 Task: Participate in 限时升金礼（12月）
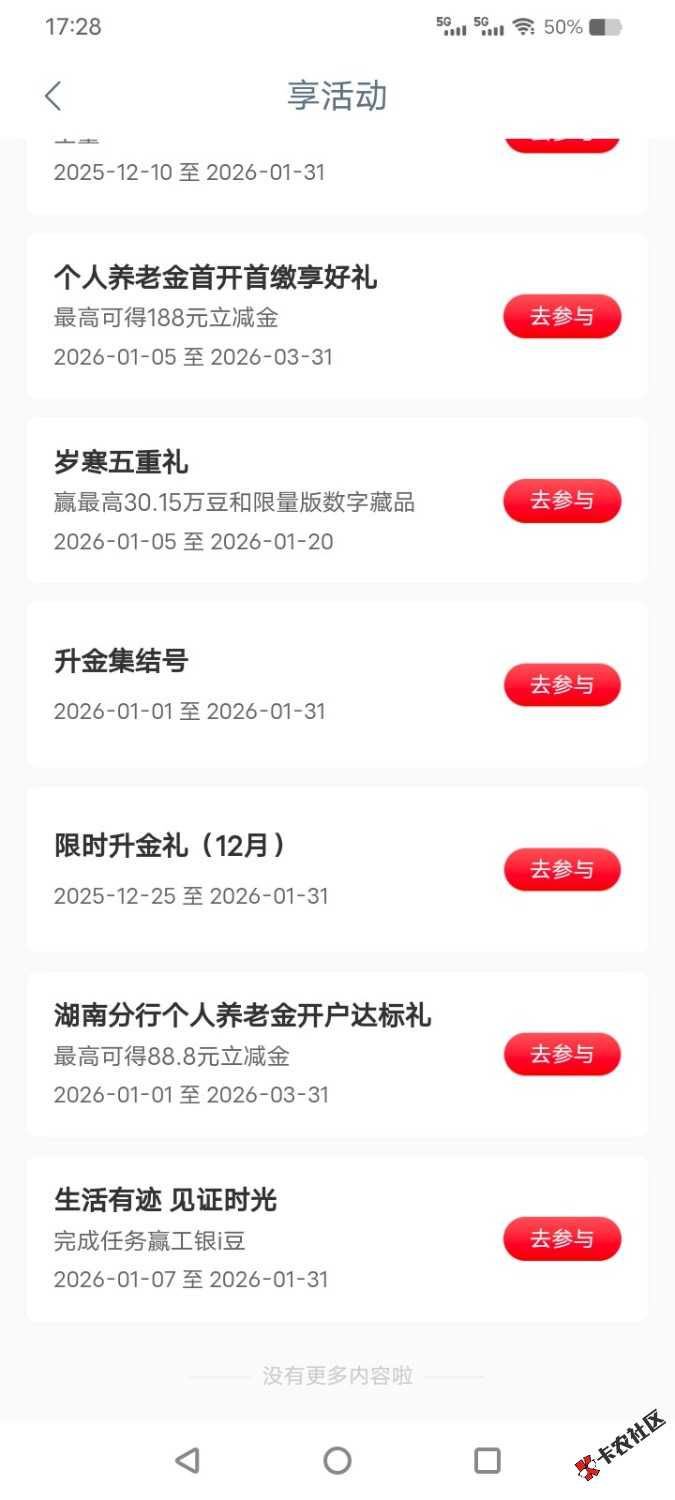562,869
